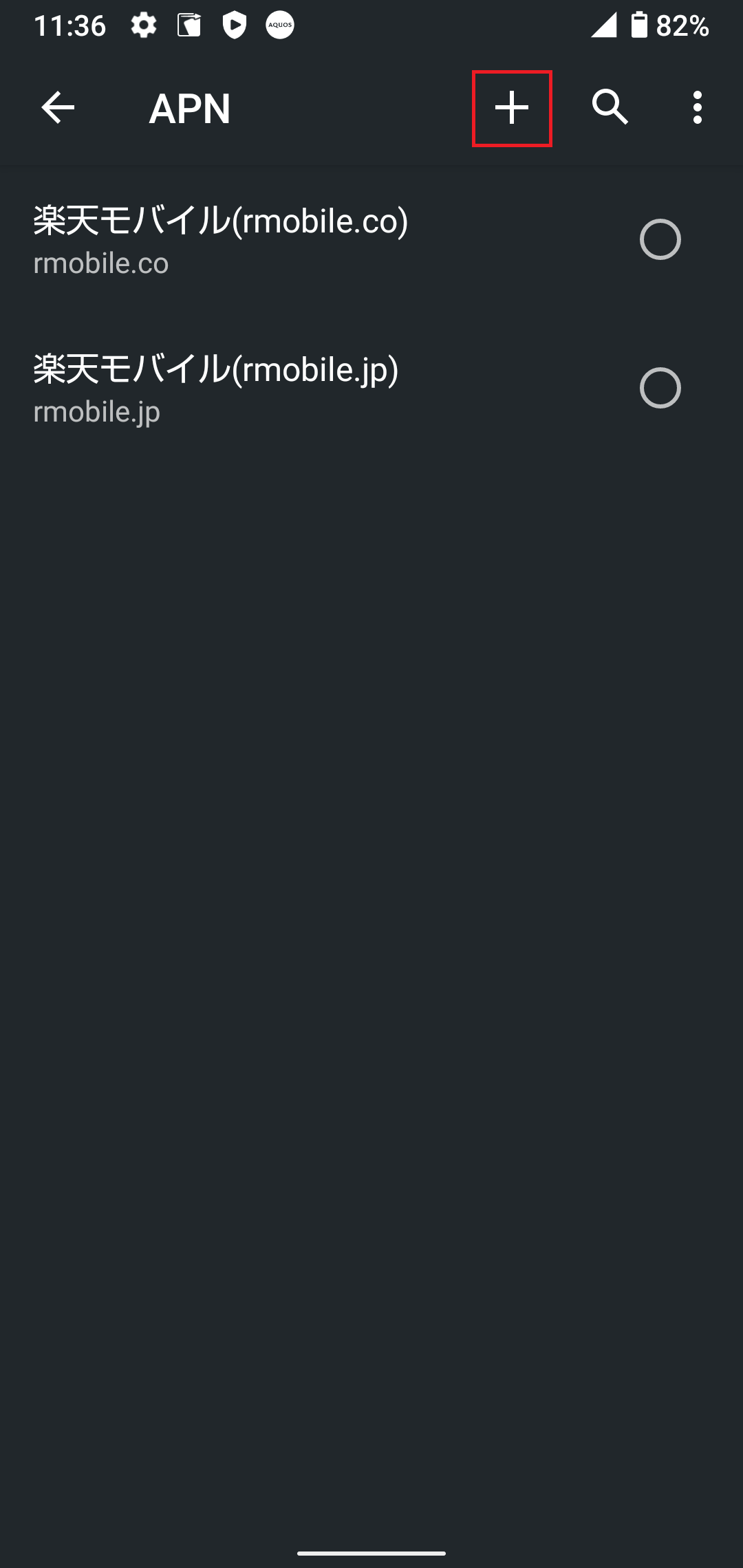Select the rmobile.co radio button

[x=660, y=239]
